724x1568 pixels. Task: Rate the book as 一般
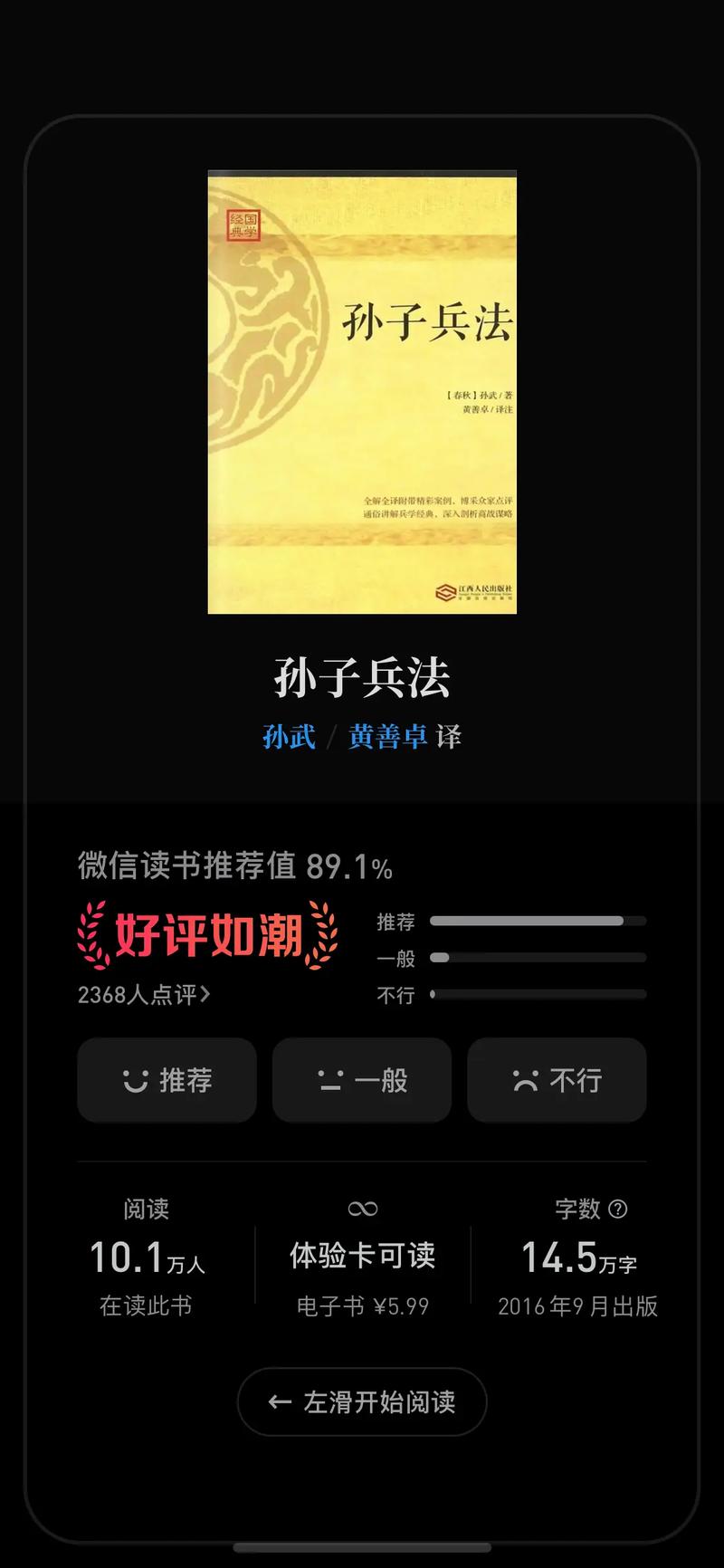tap(362, 1080)
